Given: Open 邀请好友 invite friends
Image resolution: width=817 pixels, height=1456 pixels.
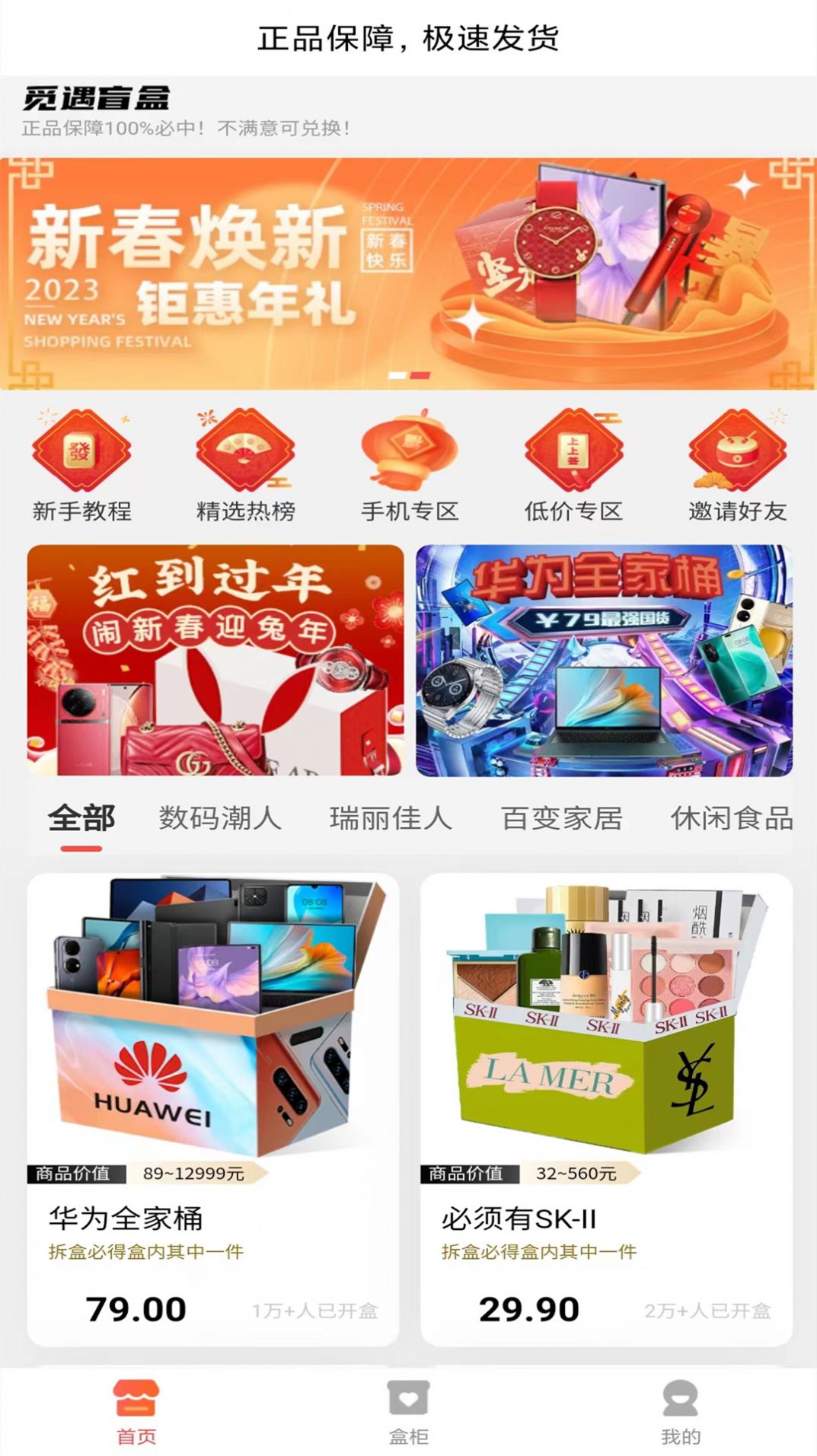Looking at the screenshot, I should pyautogui.click(x=737, y=466).
